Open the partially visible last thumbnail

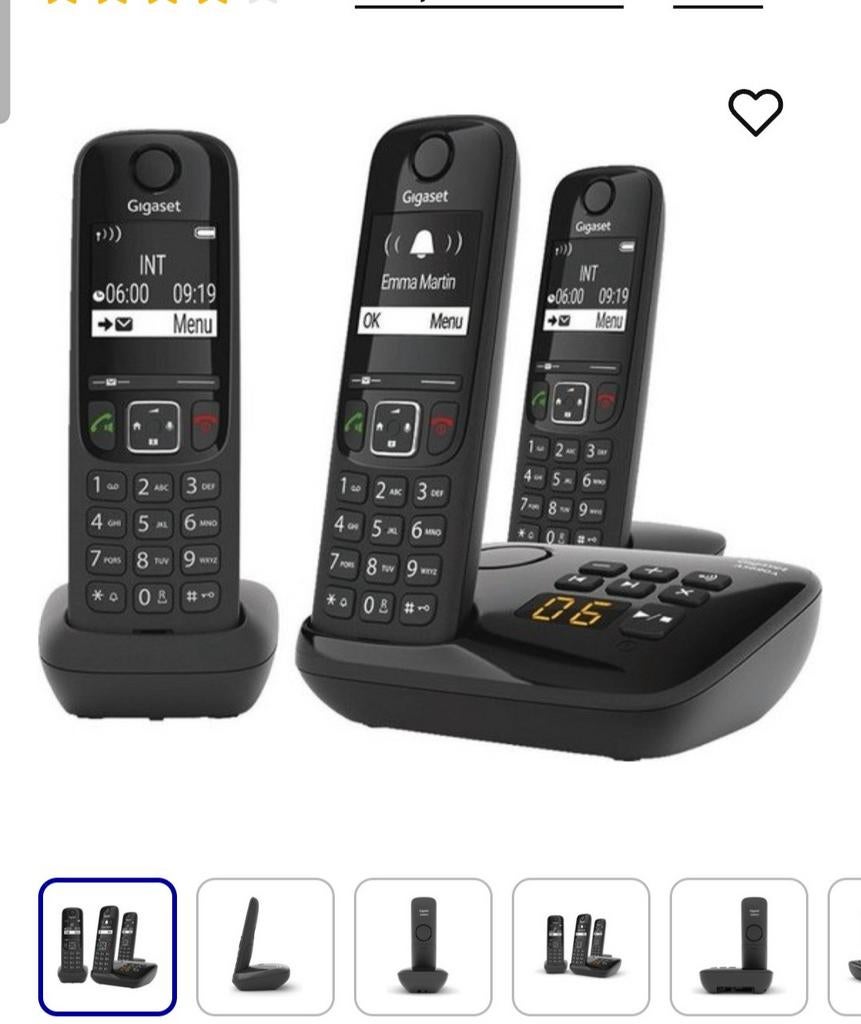(847, 946)
